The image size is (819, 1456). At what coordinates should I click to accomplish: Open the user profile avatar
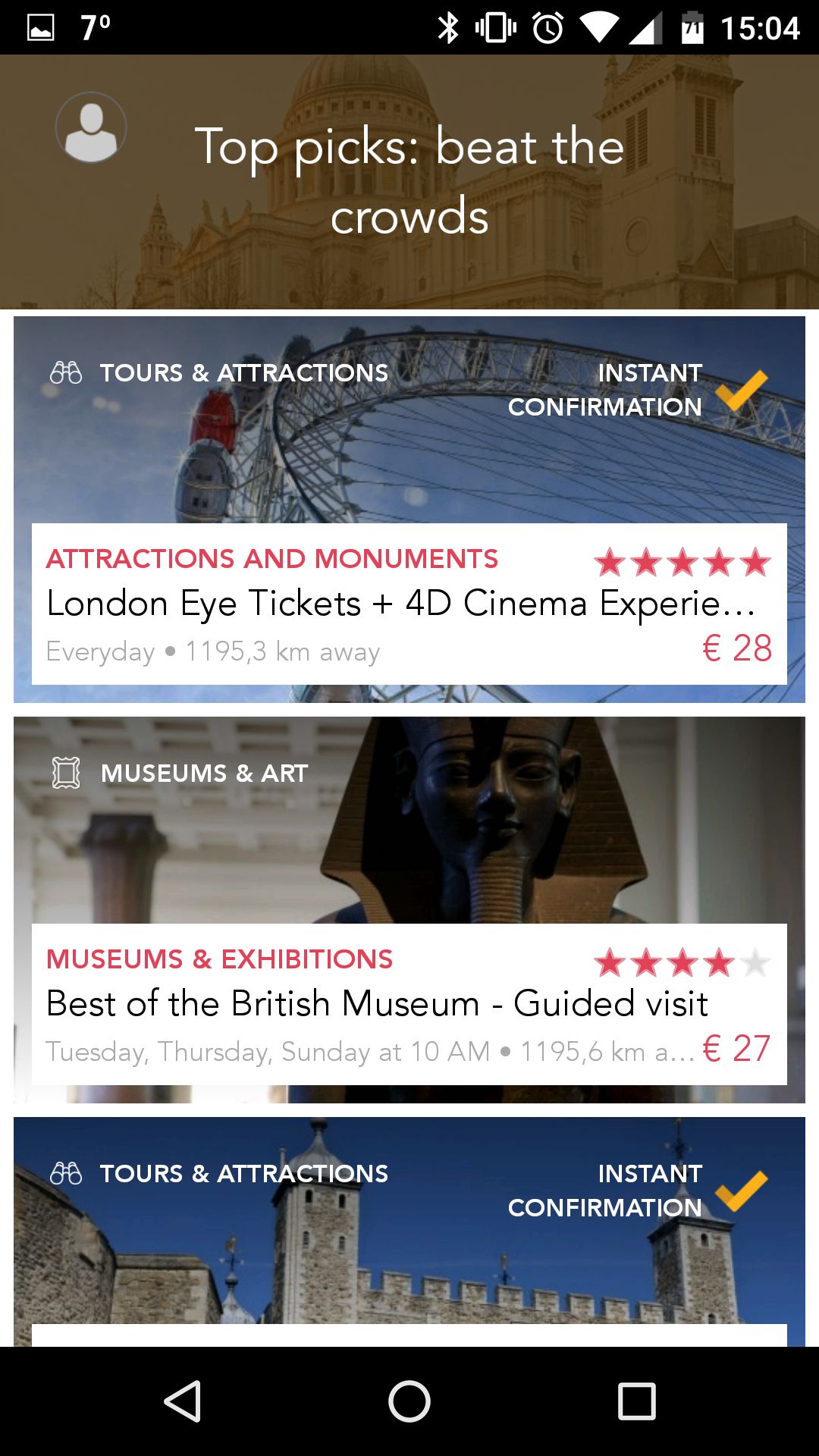[91, 127]
